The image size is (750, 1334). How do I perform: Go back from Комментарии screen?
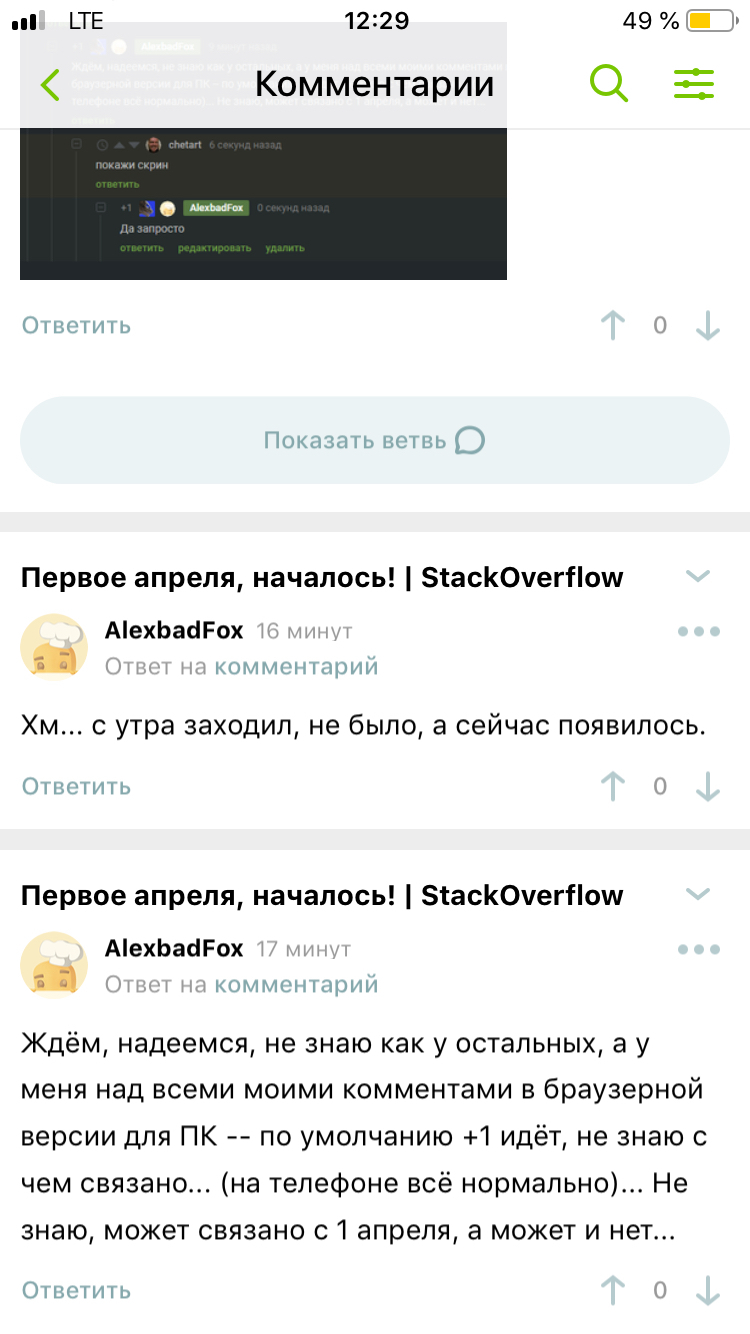[x=50, y=84]
